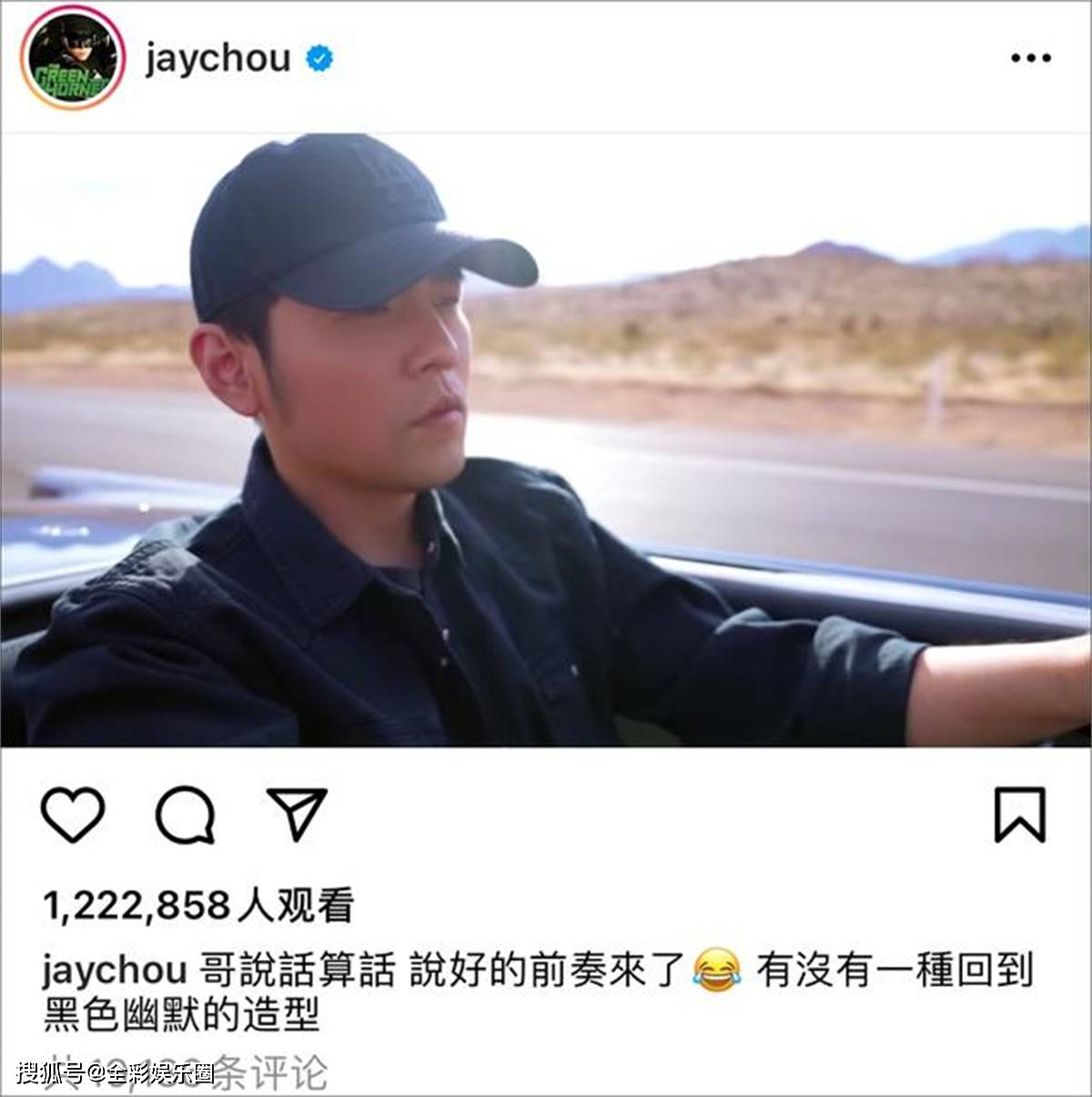This screenshot has width=1092, height=1097.
Task: Tap jaychou username in the caption
Action: (x=115, y=970)
